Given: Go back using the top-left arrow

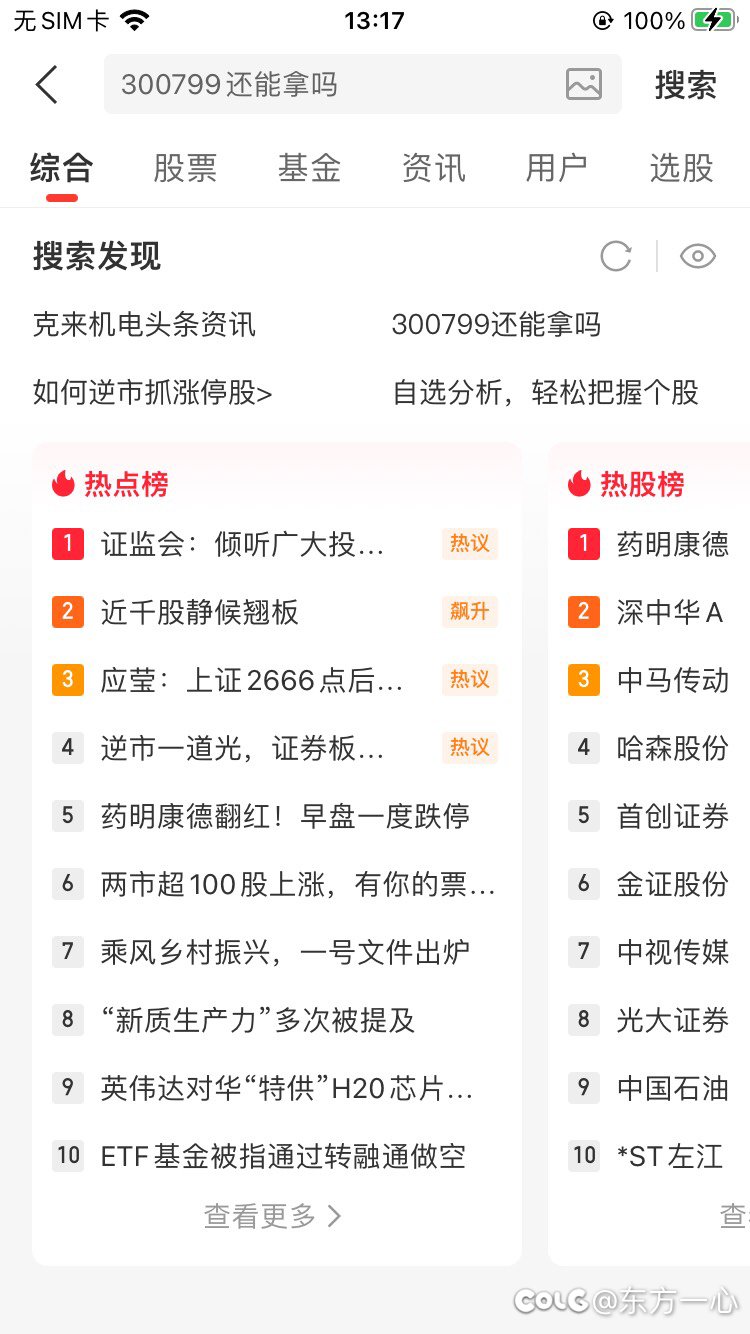Looking at the screenshot, I should pos(47,85).
